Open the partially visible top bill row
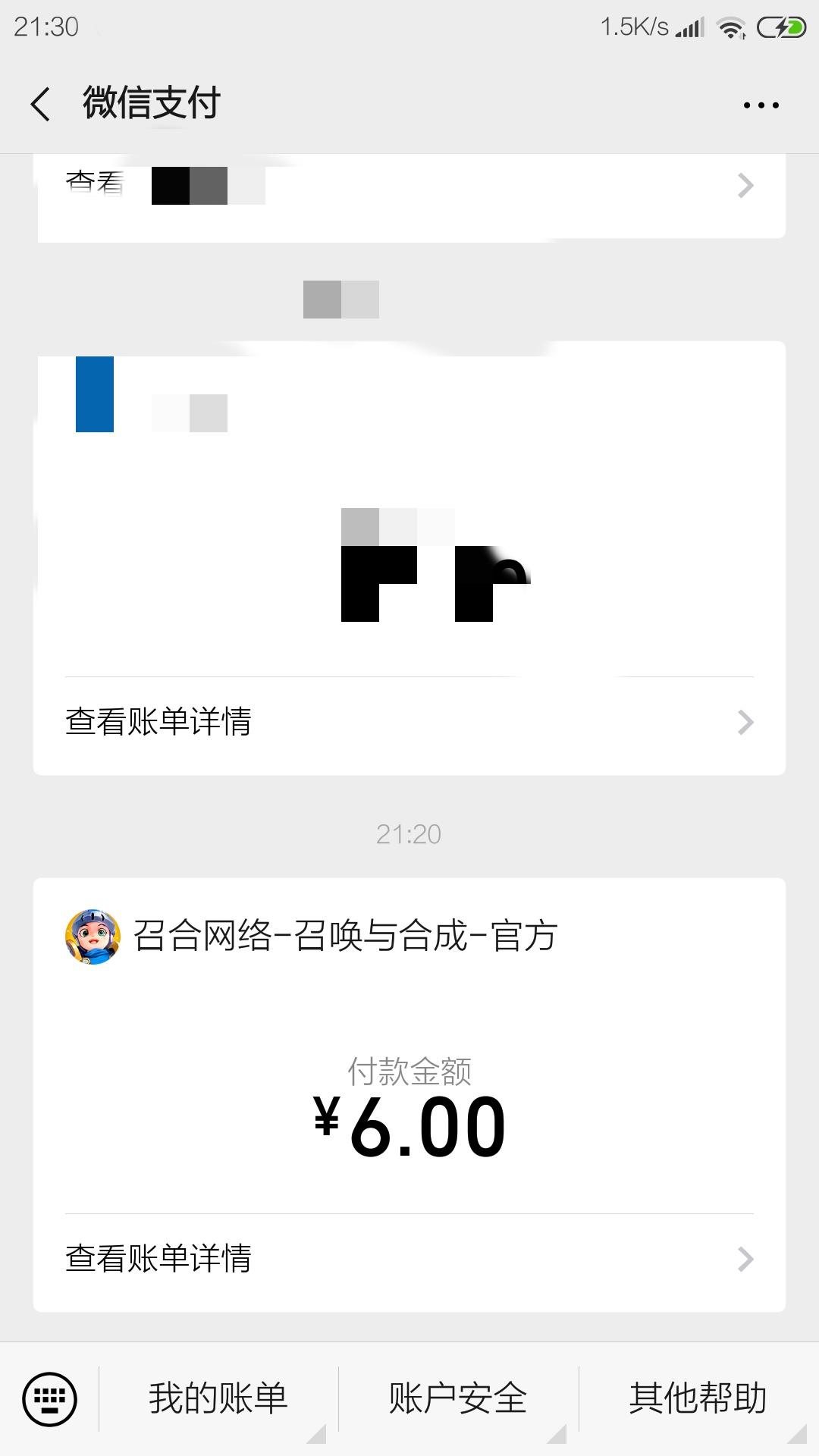The height and width of the screenshot is (1456, 819). coord(409,186)
